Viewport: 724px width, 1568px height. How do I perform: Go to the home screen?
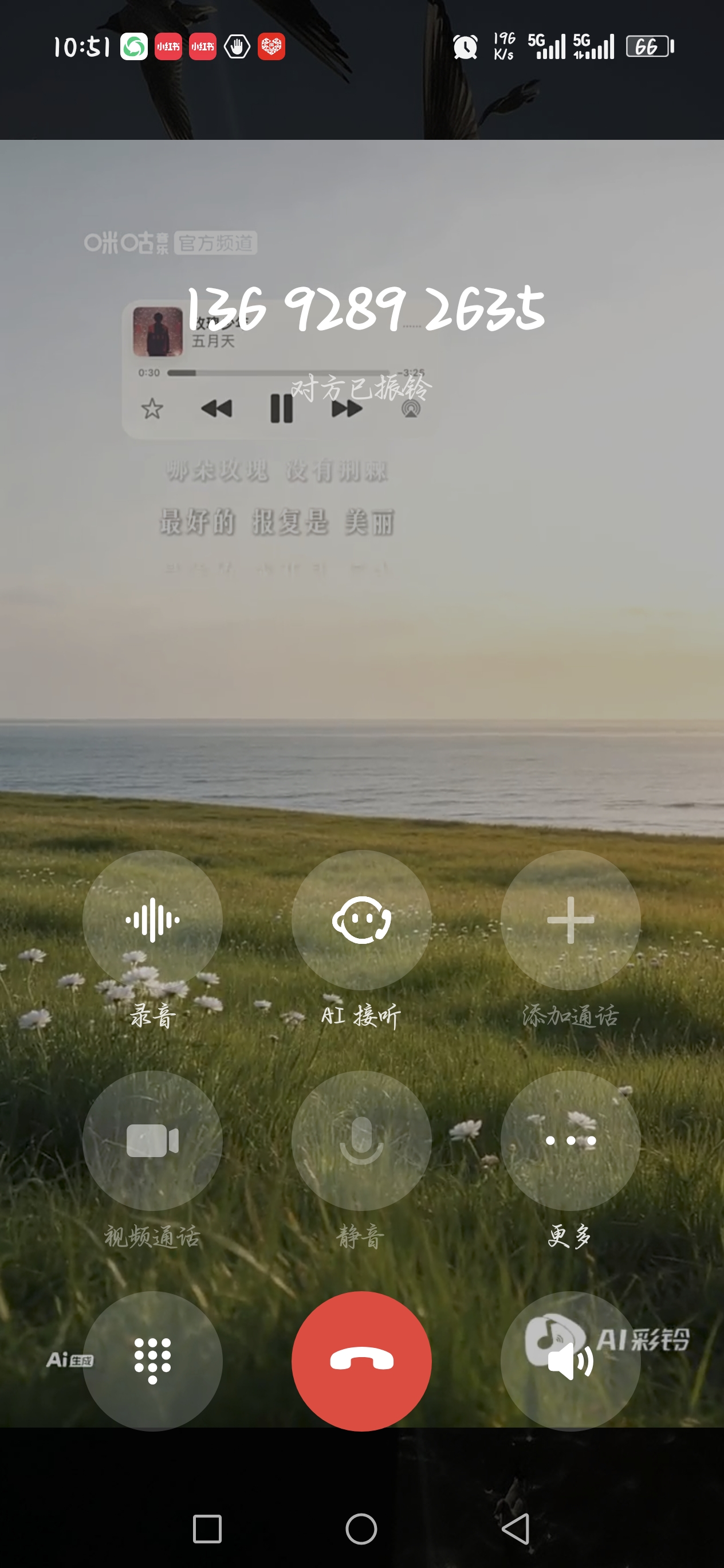361,1528
